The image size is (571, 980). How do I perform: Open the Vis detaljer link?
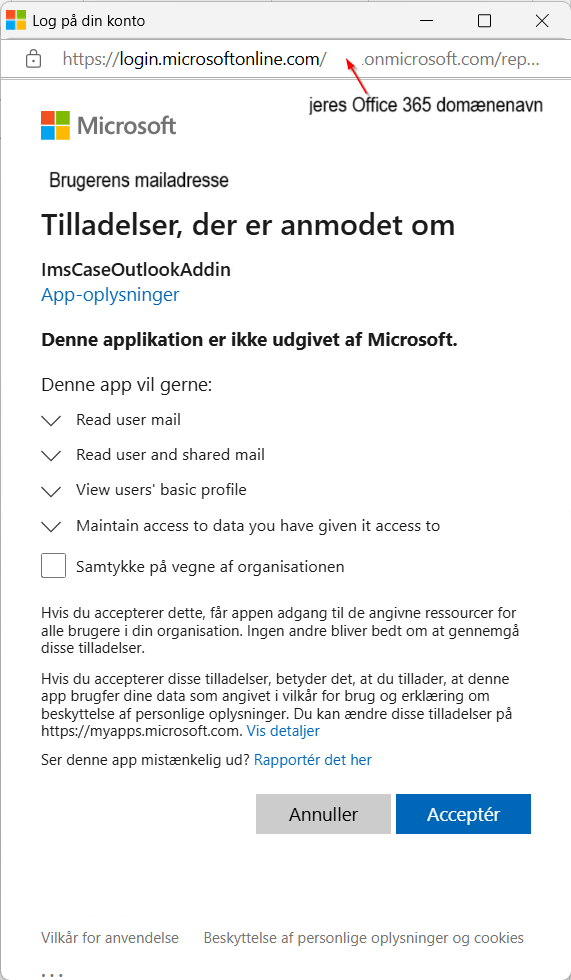pos(283,731)
